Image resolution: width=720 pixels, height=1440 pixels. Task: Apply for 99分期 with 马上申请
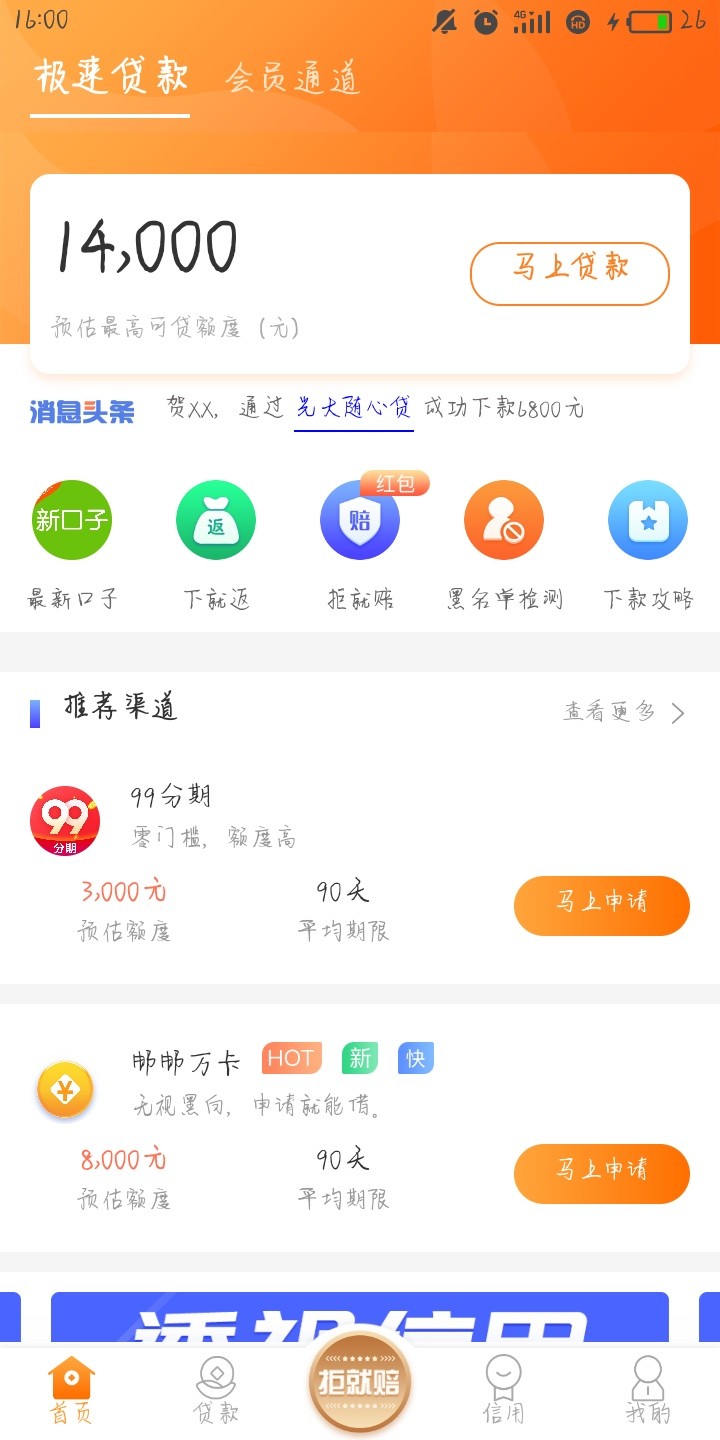pyautogui.click(x=602, y=906)
